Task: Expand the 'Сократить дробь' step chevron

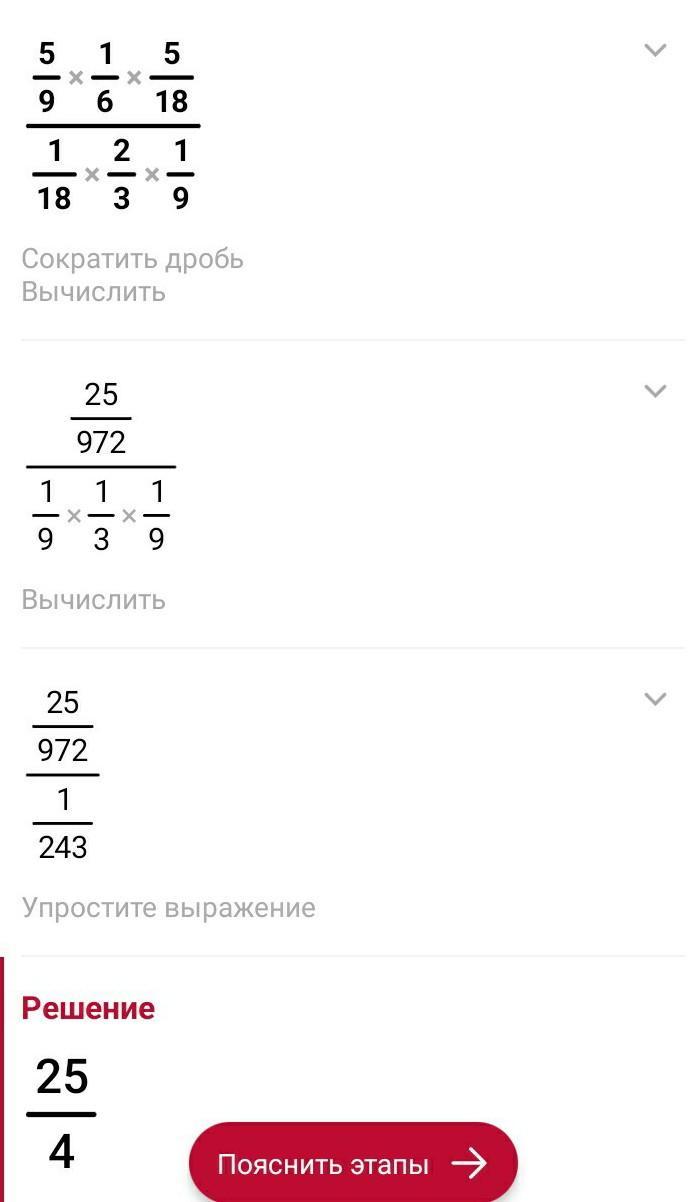Action: [x=655, y=50]
